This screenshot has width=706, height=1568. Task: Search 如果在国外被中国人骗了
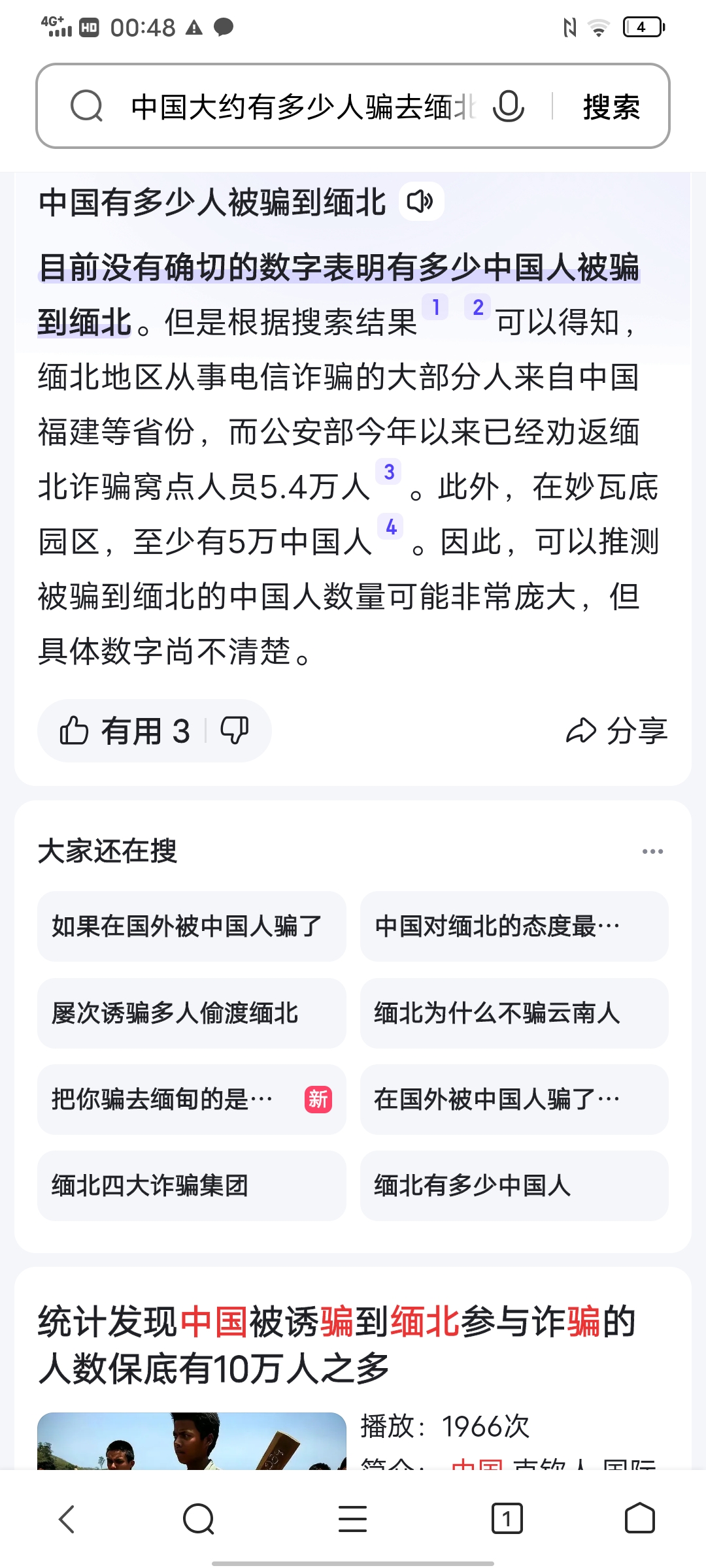point(191,926)
